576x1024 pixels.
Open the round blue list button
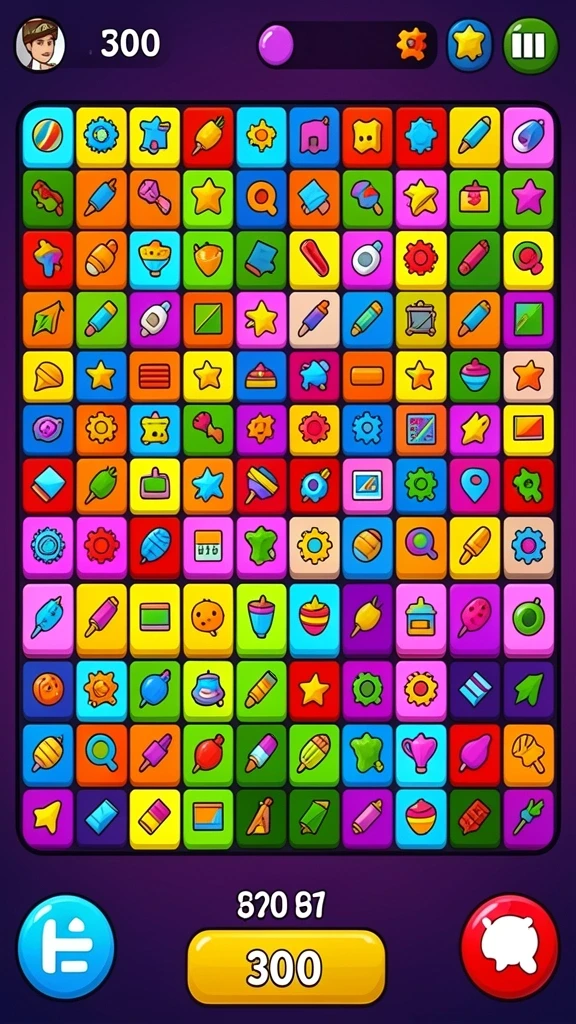(x=66, y=946)
